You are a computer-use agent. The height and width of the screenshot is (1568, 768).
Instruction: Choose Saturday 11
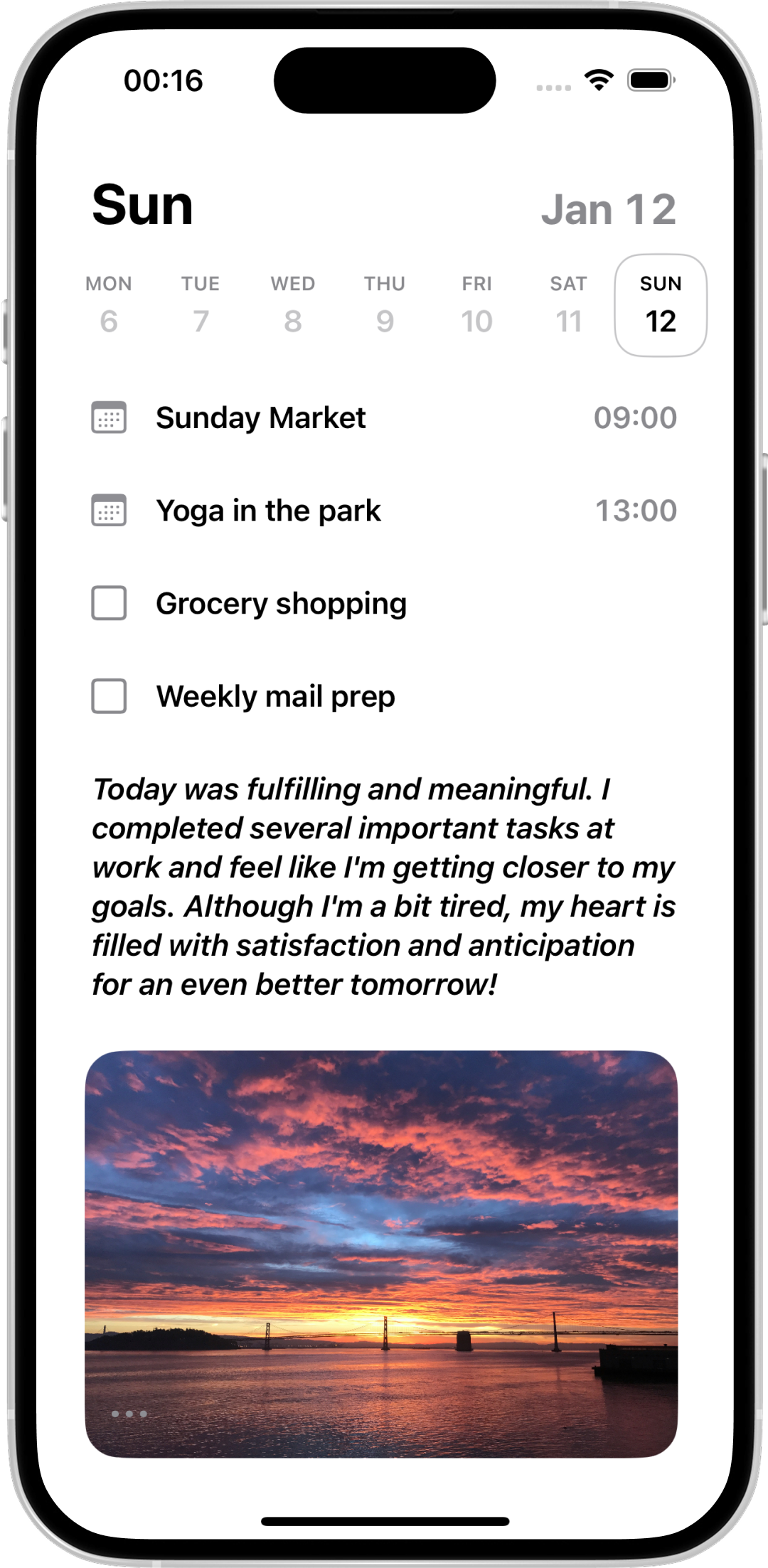tap(568, 304)
